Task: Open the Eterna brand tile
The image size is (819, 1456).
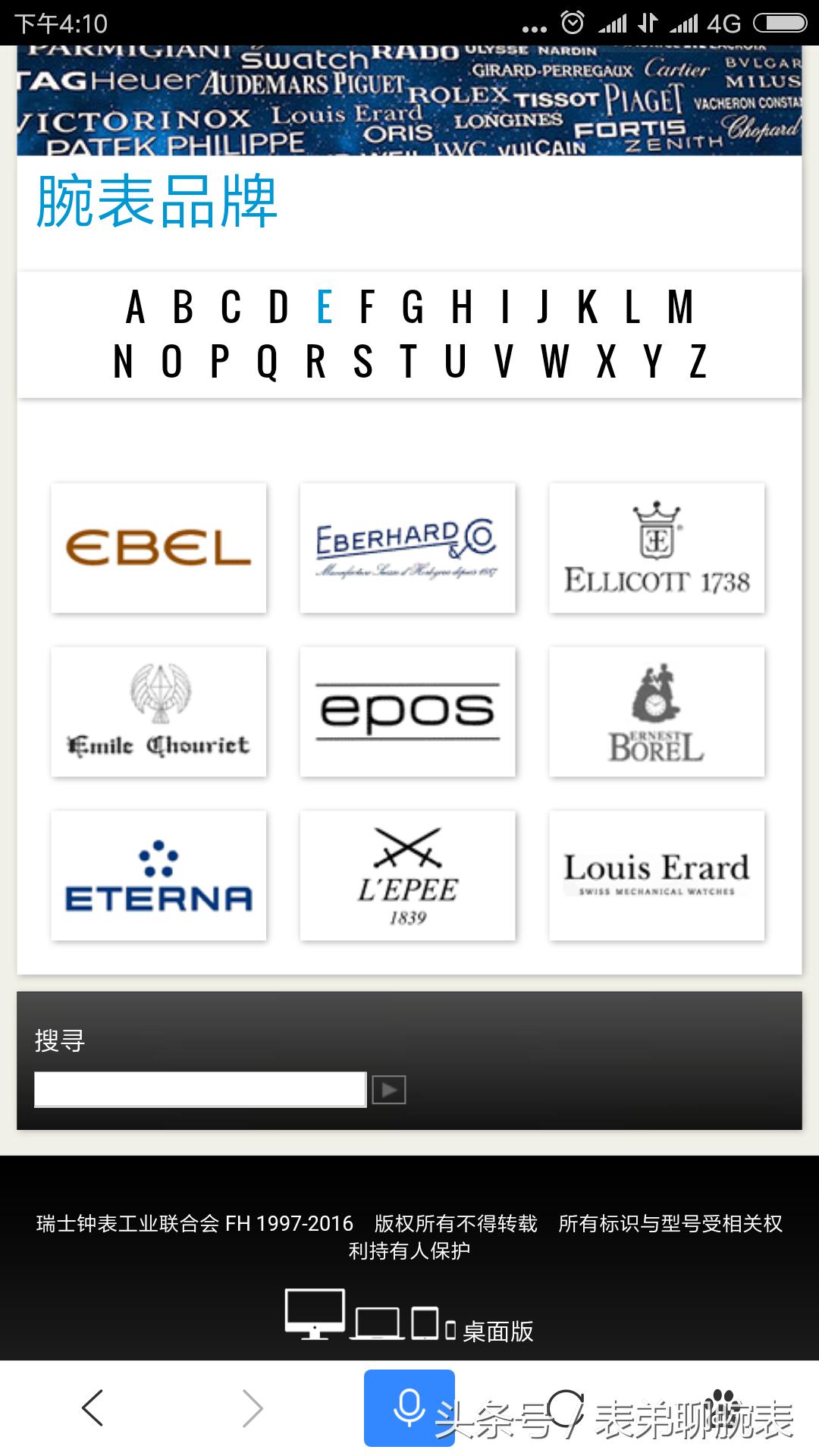Action: pos(158,875)
